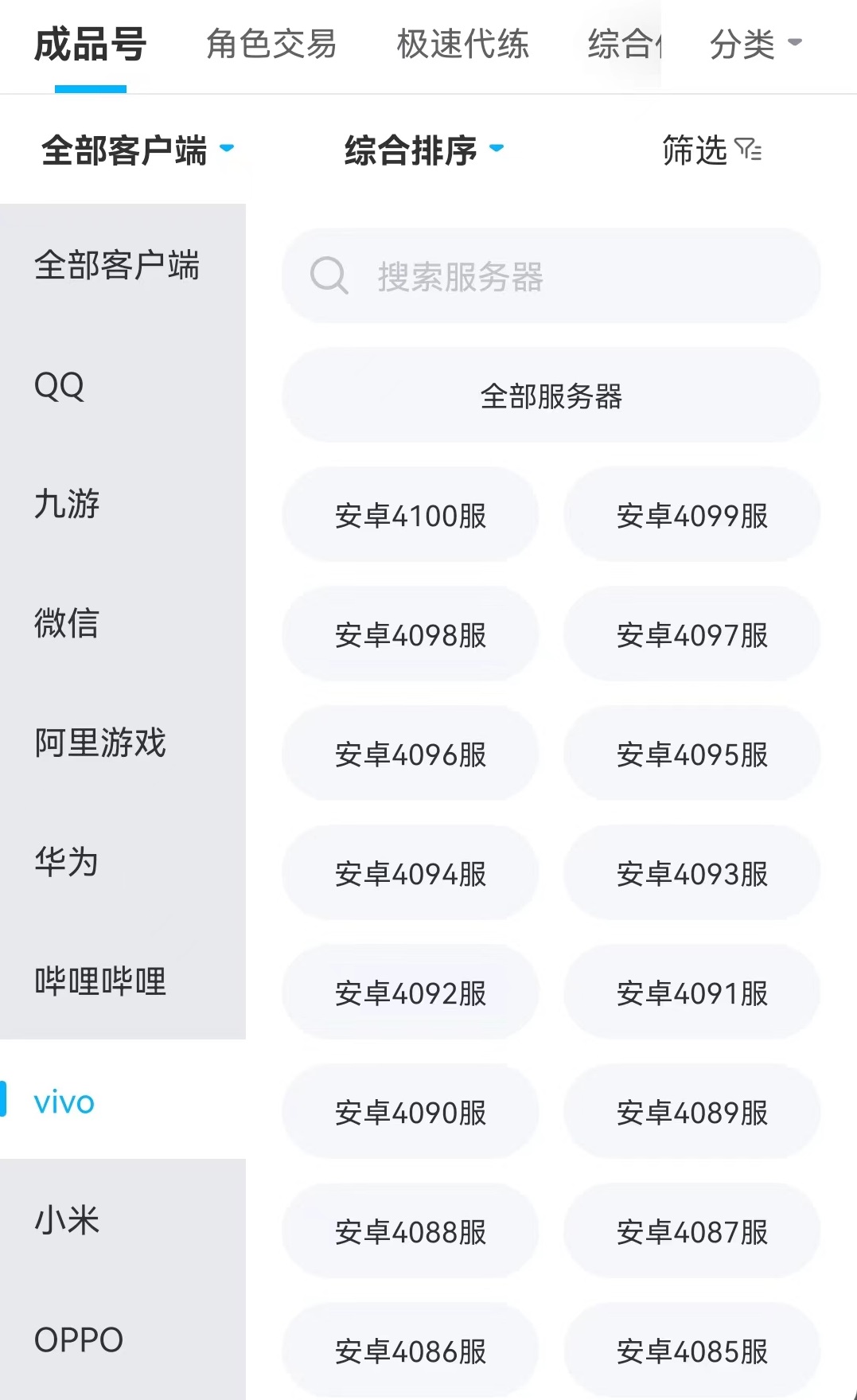Image resolution: width=857 pixels, height=1400 pixels.
Task: Switch to the 极速代练 tab
Action: [462, 45]
